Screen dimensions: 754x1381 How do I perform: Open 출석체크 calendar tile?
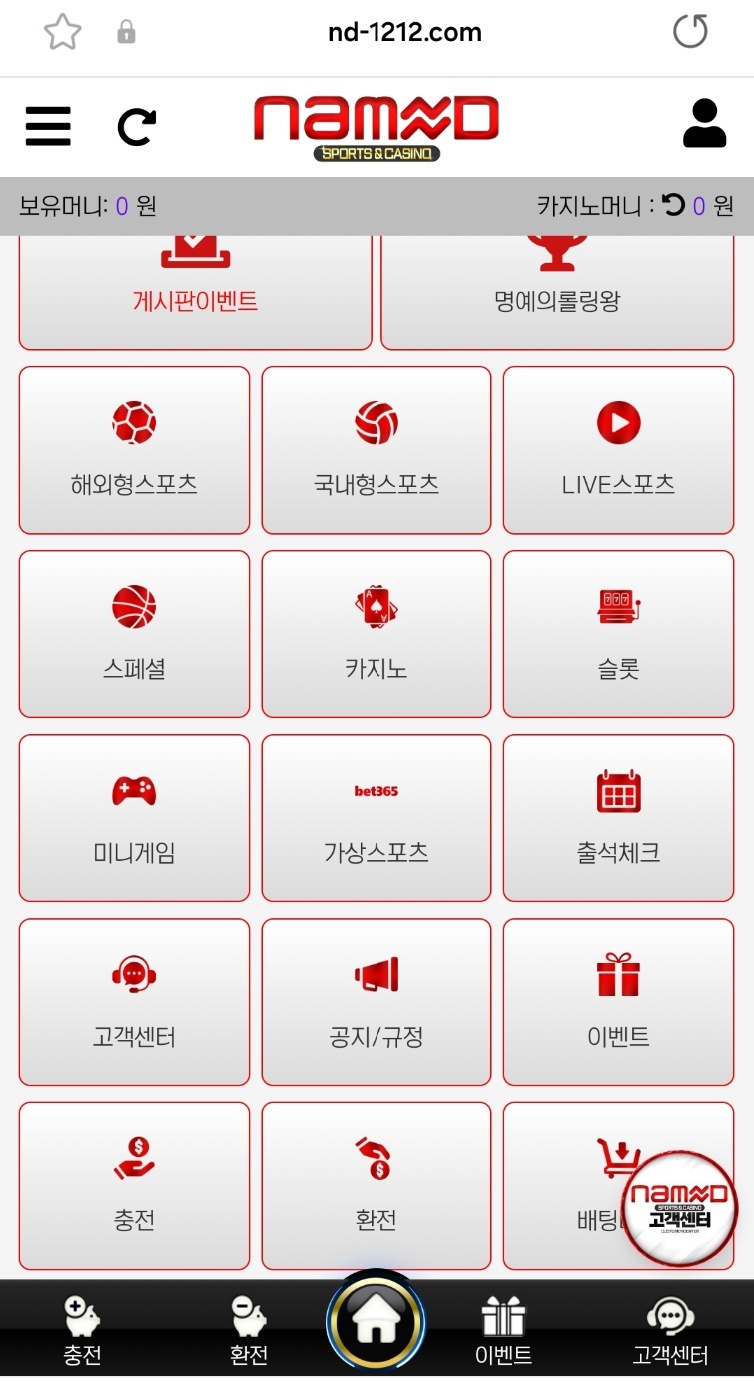(x=618, y=818)
